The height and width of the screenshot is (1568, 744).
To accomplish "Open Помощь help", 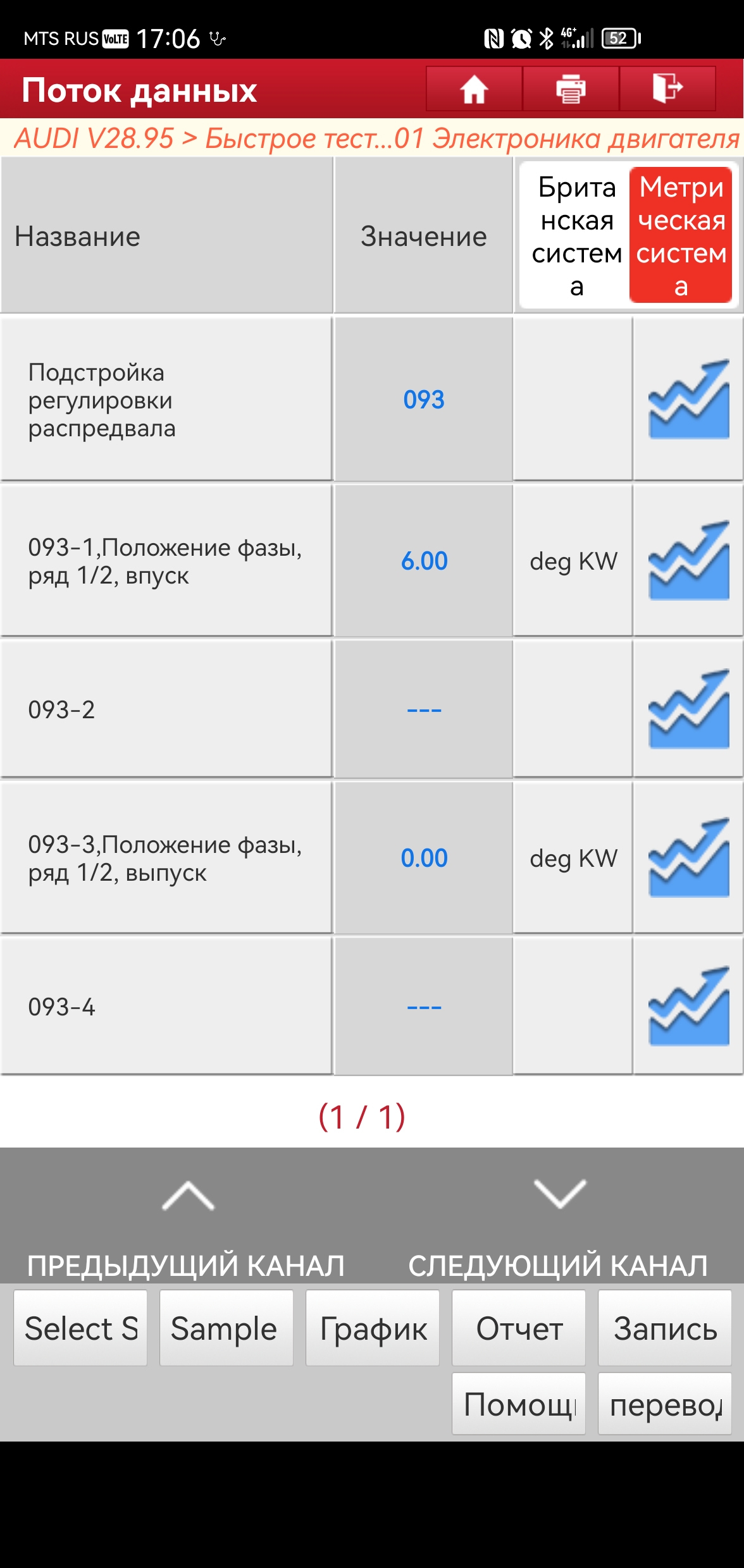I will [x=519, y=1404].
